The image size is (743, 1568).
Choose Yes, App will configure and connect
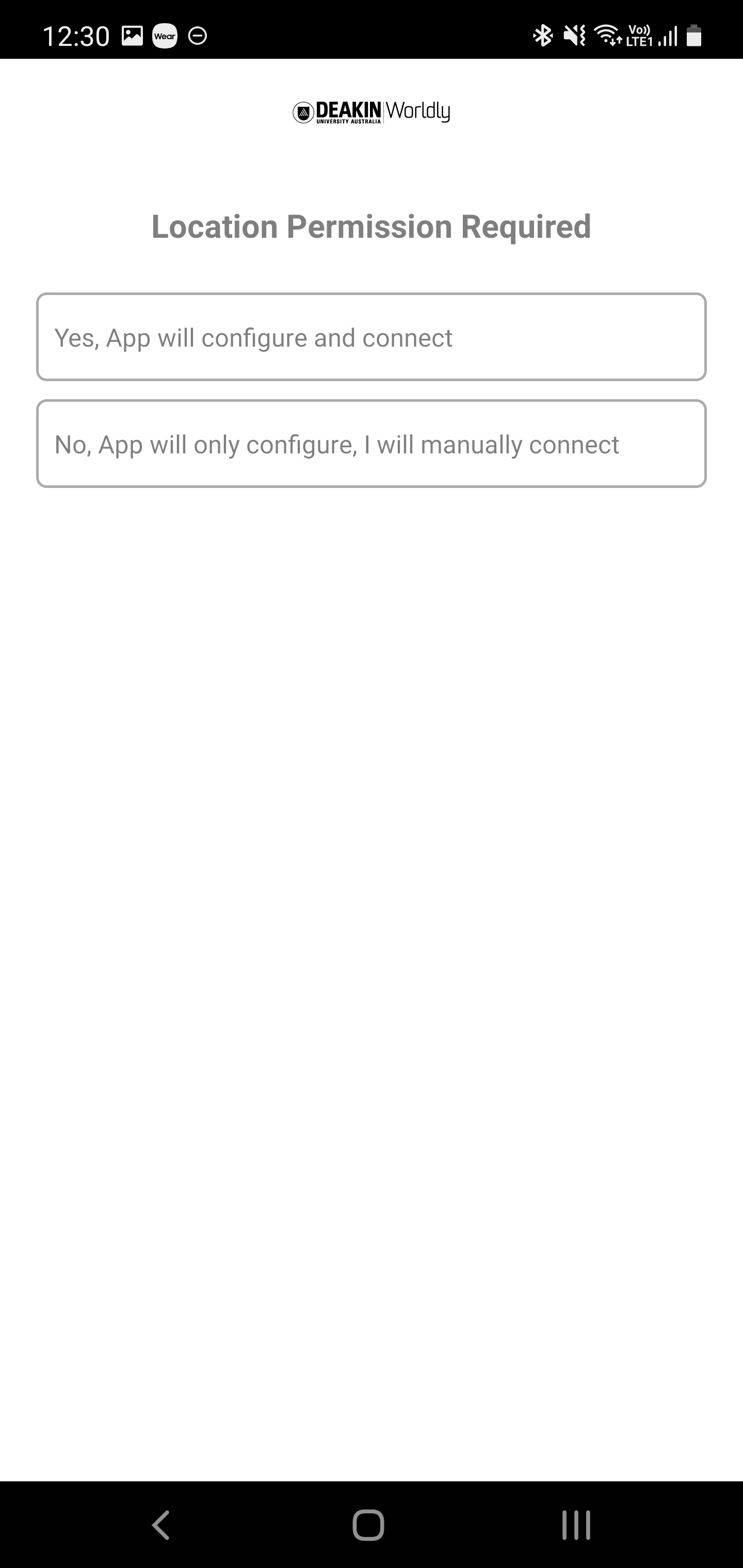(371, 337)
